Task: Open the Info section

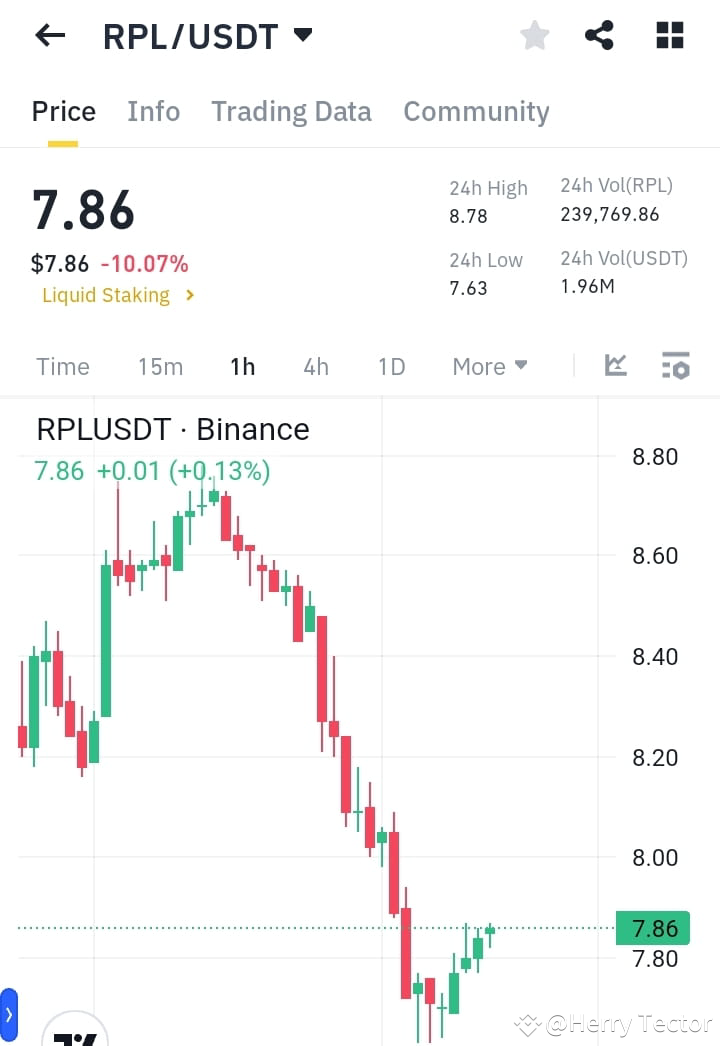Action: tap(153, 111)
